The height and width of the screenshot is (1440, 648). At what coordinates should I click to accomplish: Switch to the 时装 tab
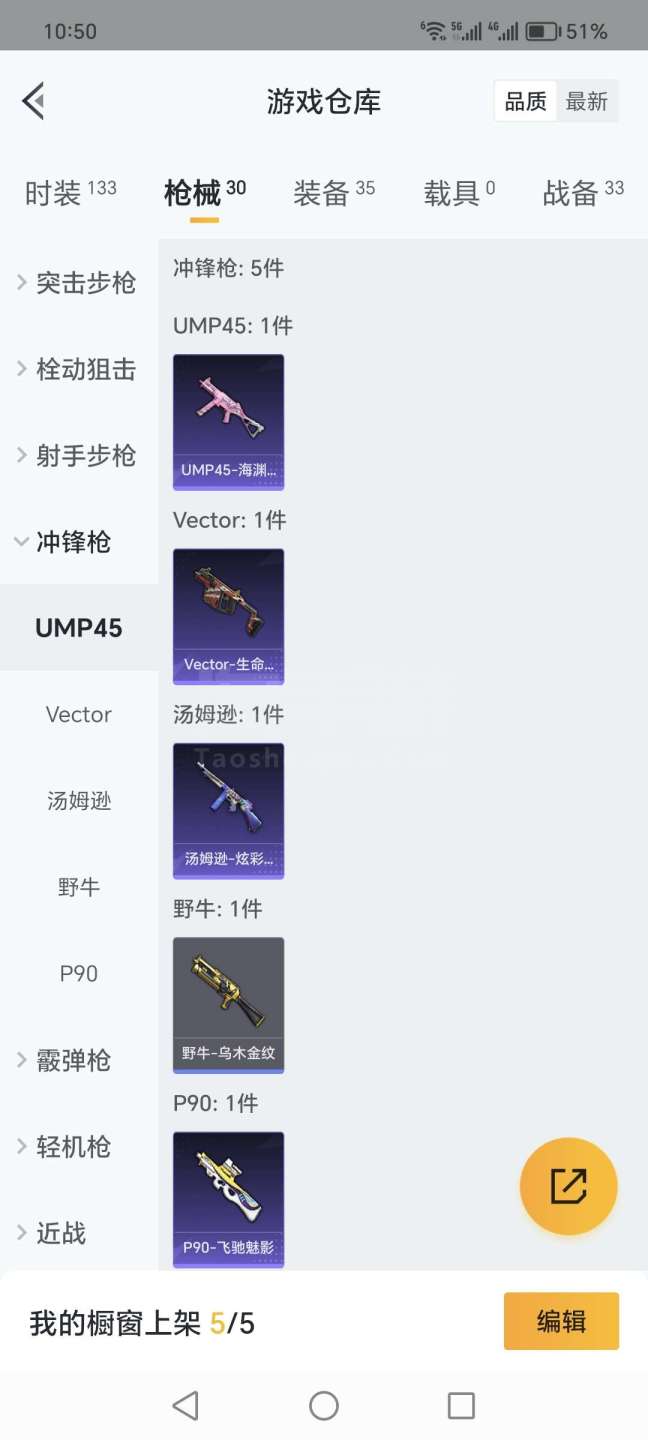[69, 192]
